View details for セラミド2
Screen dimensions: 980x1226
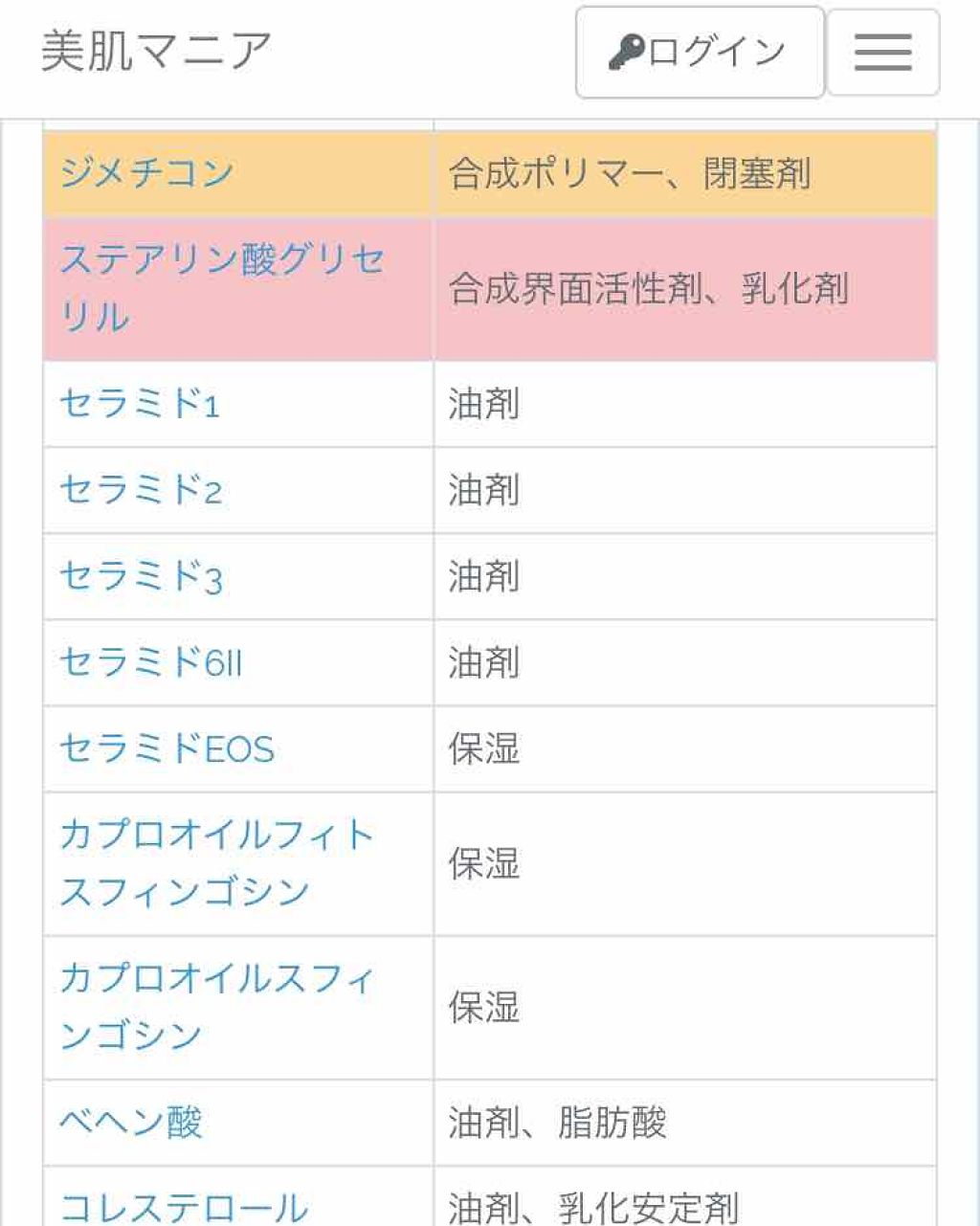click(x=141, y=490)
